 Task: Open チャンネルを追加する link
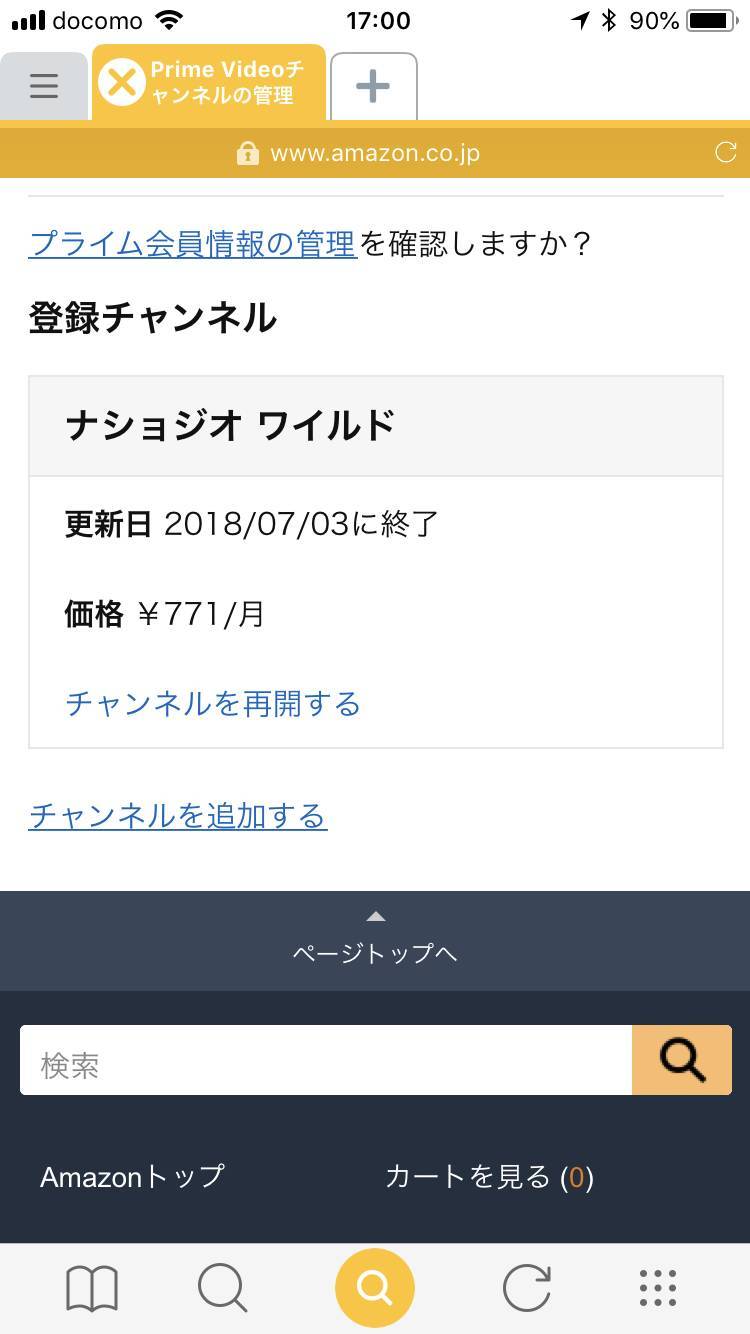point(178,816)
